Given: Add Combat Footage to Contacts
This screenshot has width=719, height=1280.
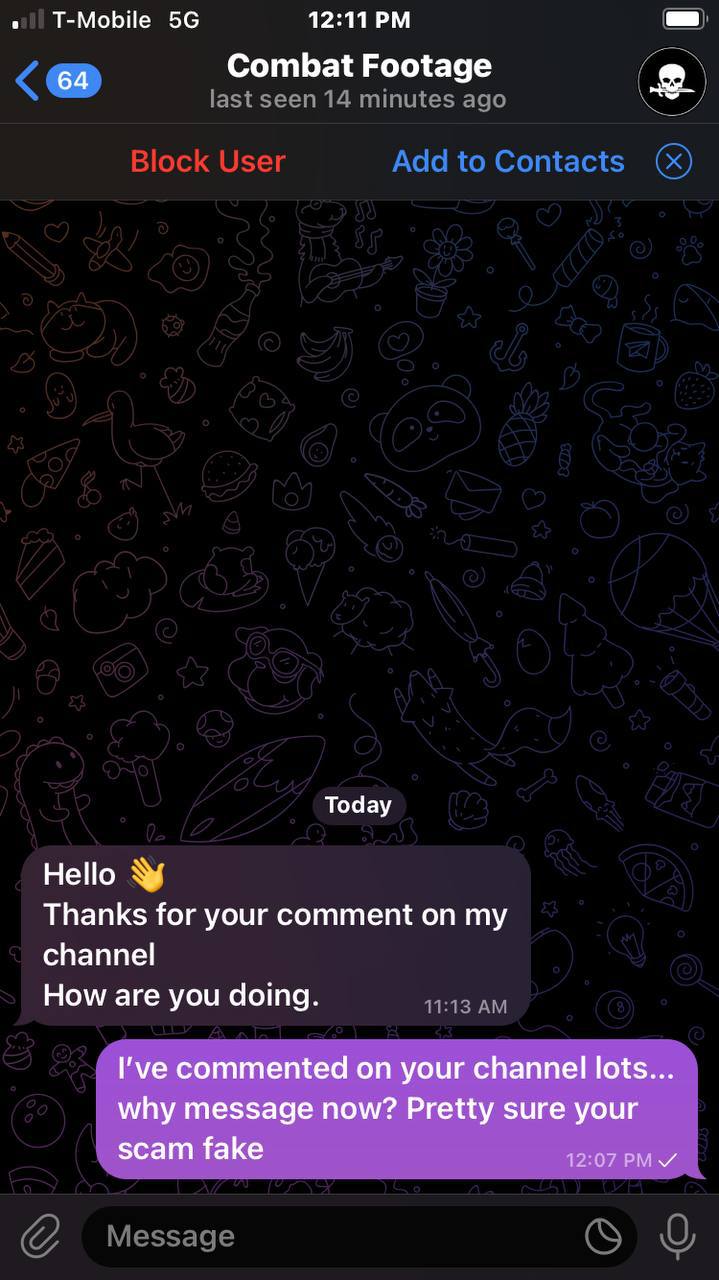Looking at the screenshot, I should click(x=508, y=161).
